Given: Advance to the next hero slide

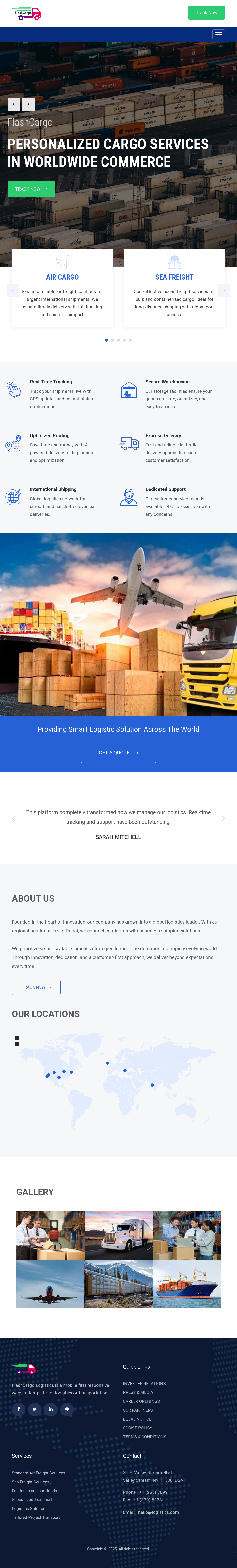Looking at the screenshot, I should [x=28, y=104].
